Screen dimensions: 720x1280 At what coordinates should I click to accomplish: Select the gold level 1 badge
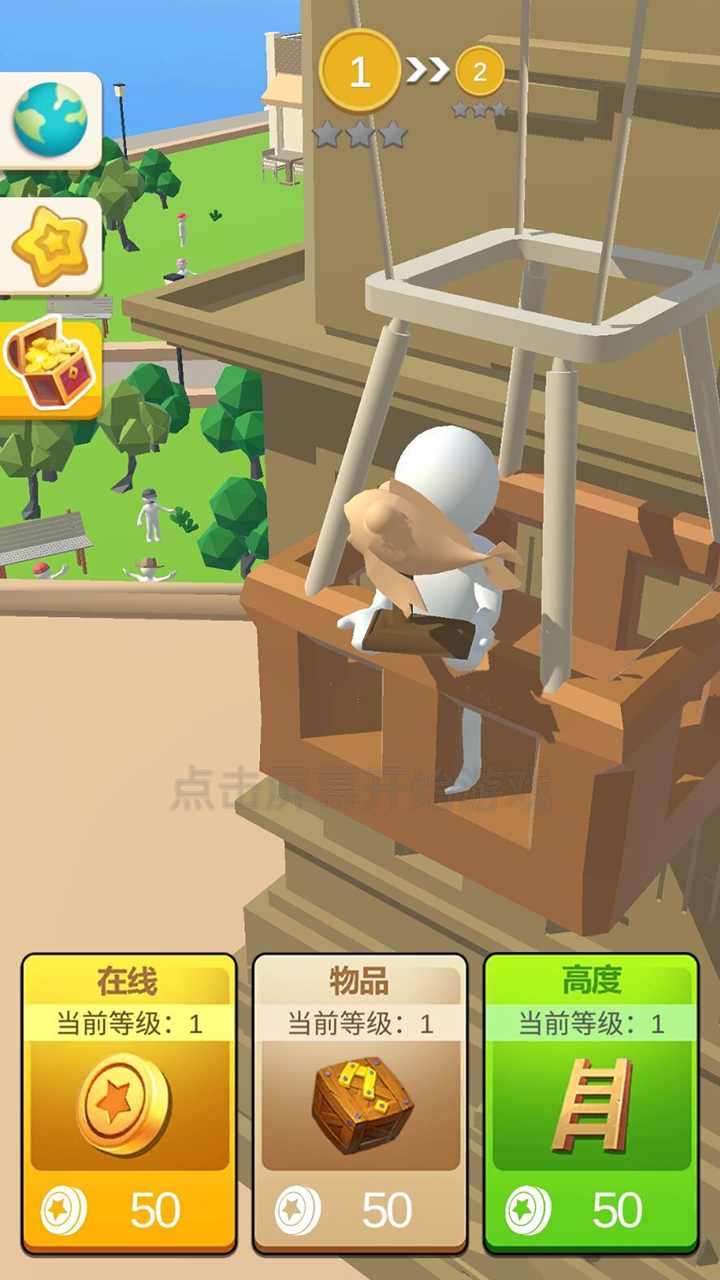[362, 70]
